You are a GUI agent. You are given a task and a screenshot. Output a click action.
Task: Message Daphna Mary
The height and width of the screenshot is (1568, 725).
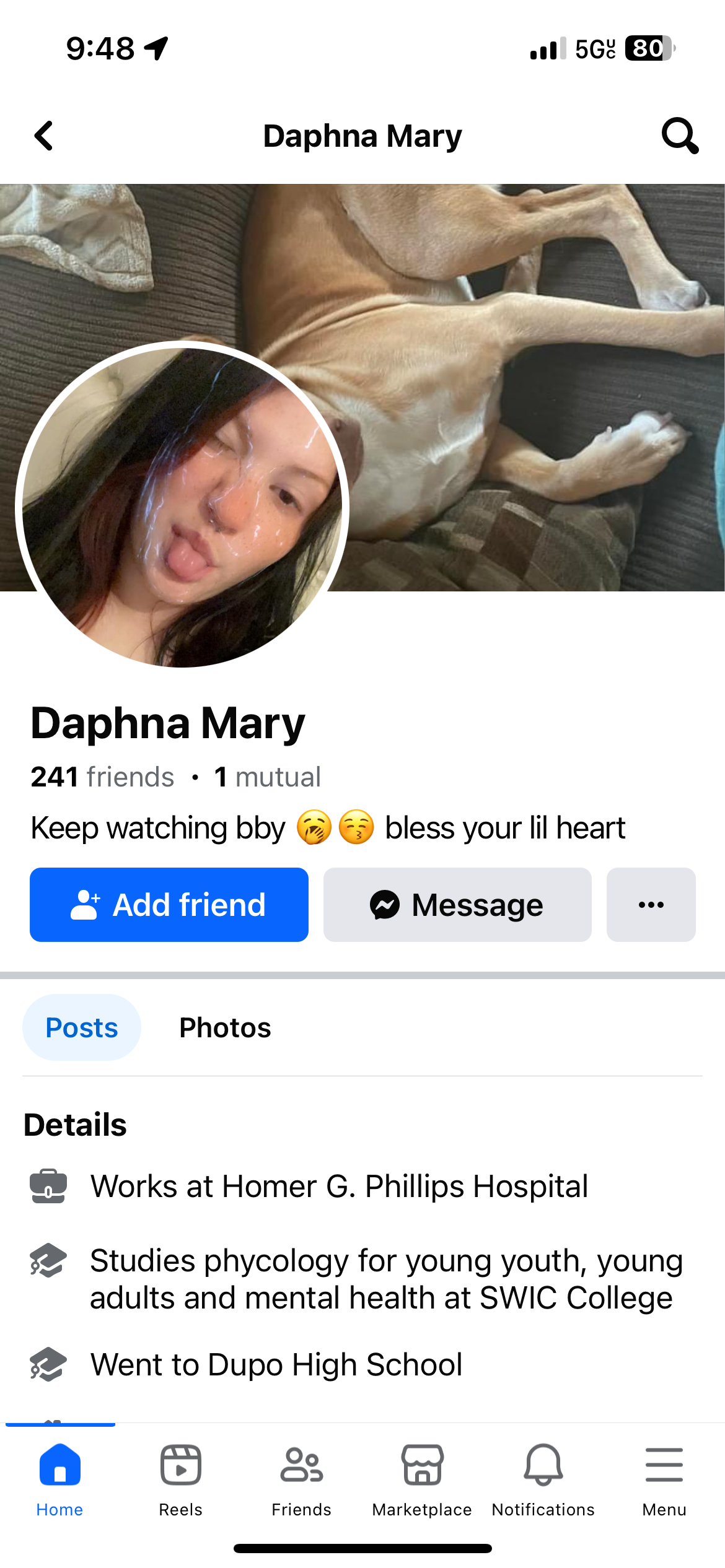coord(457,905)
